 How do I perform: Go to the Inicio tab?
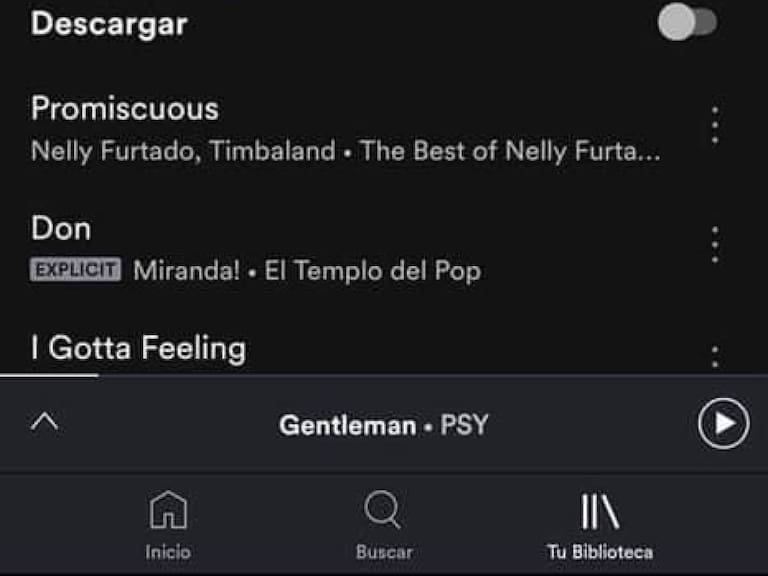pyautogui.click(x=167, y=524)
